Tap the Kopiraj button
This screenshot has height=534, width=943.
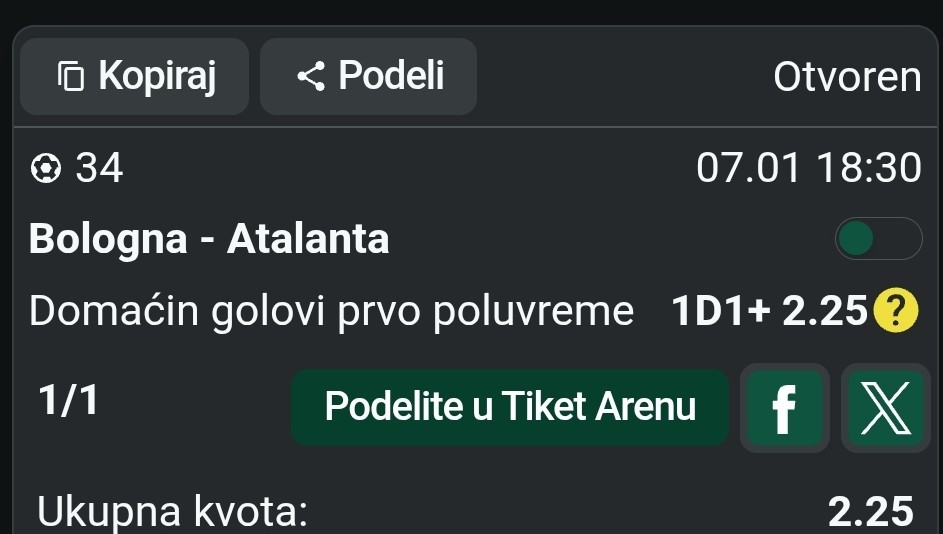point(134,76)
